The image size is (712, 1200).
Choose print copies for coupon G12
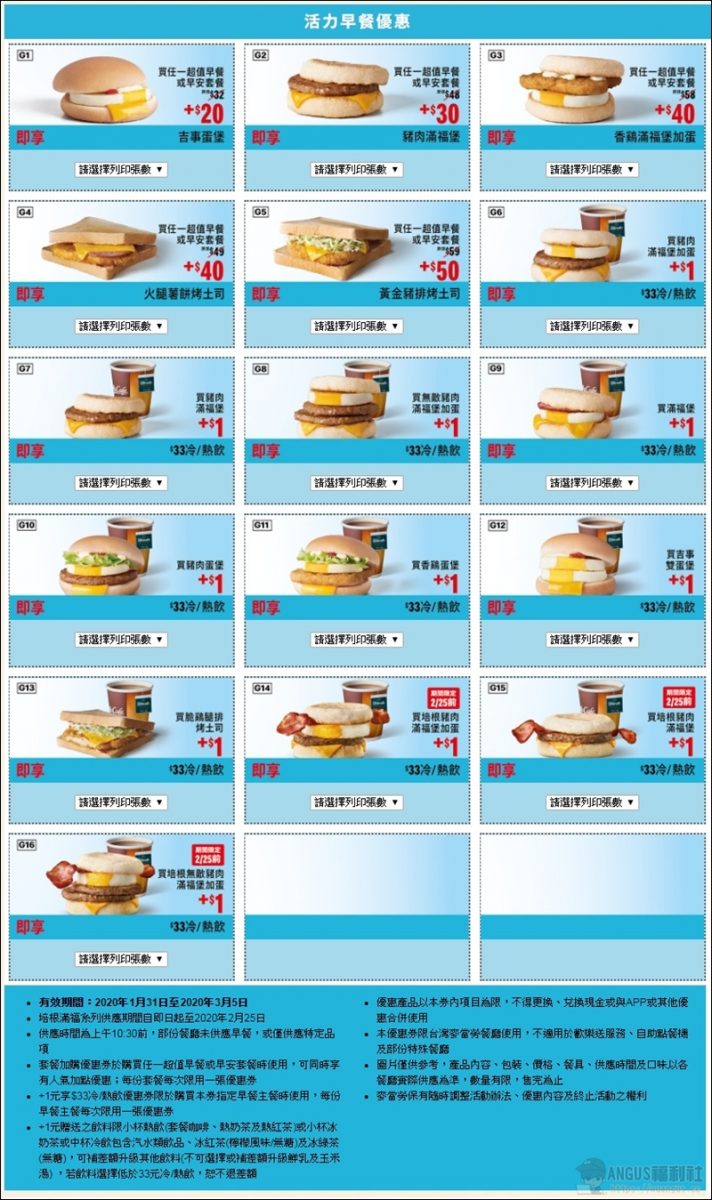[x=592, y=639]
